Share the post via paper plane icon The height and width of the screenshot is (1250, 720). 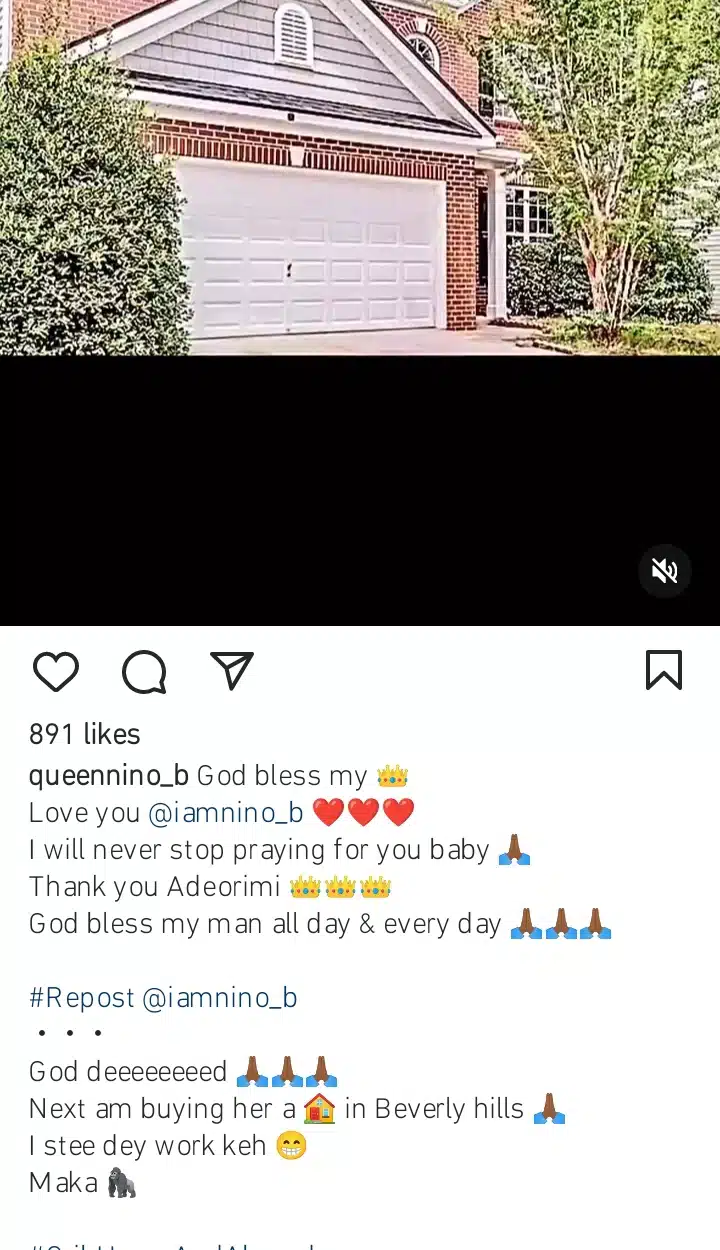(232, 670)
